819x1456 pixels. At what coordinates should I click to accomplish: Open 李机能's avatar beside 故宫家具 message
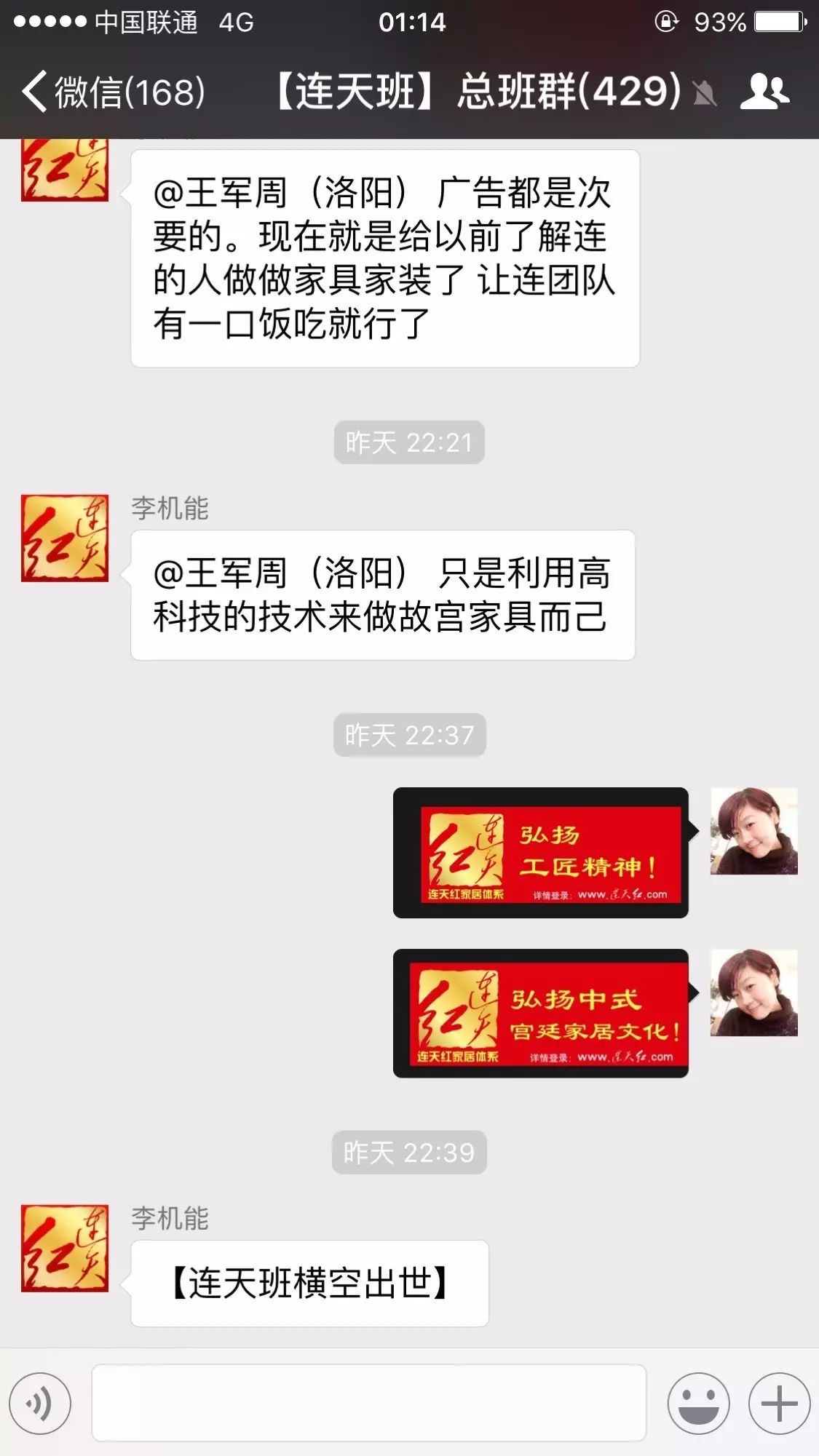pyautogui.click(x=65, y=538)
